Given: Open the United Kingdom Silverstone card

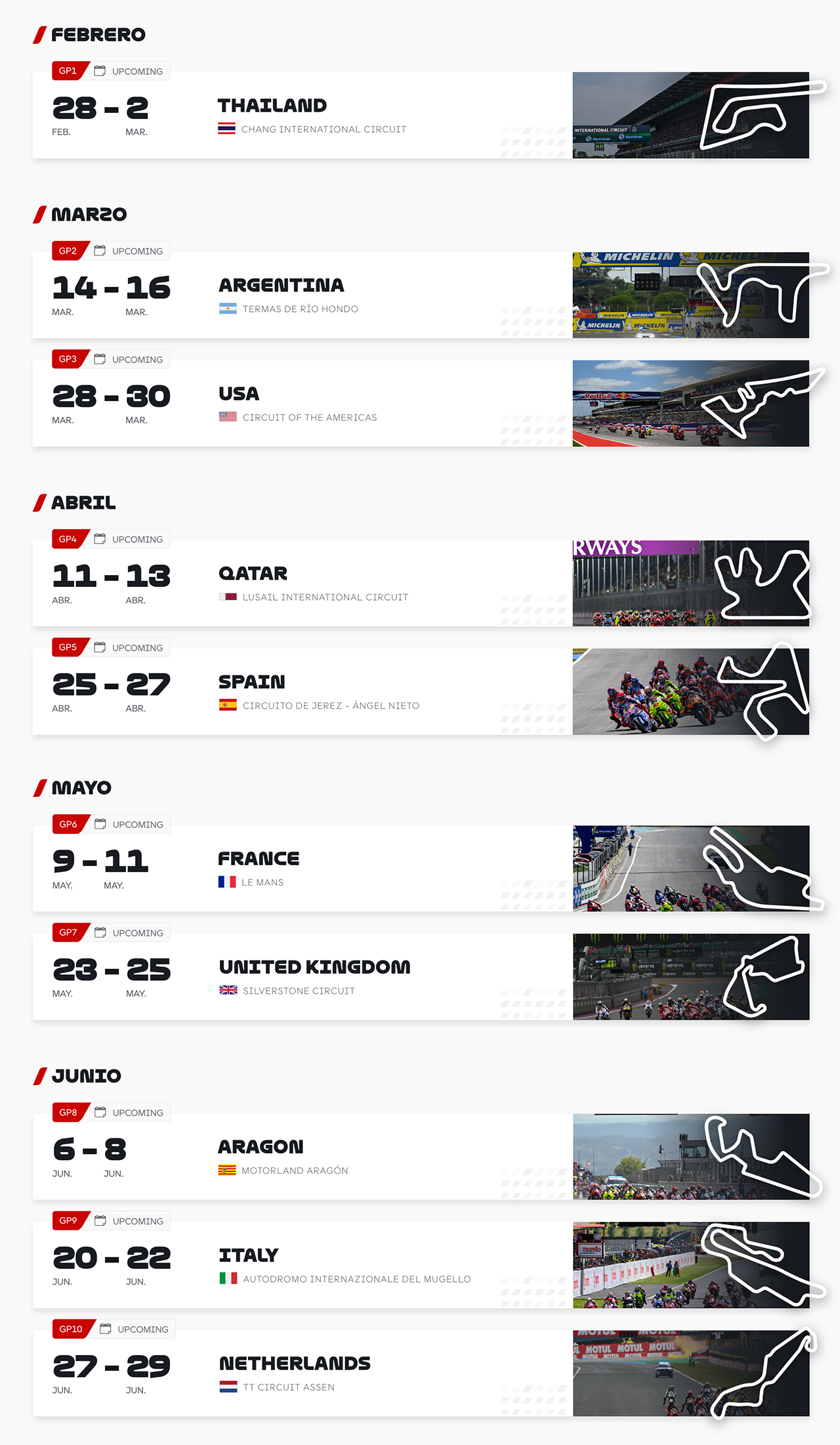Looking at the screenshot, I should pos(420,977).
